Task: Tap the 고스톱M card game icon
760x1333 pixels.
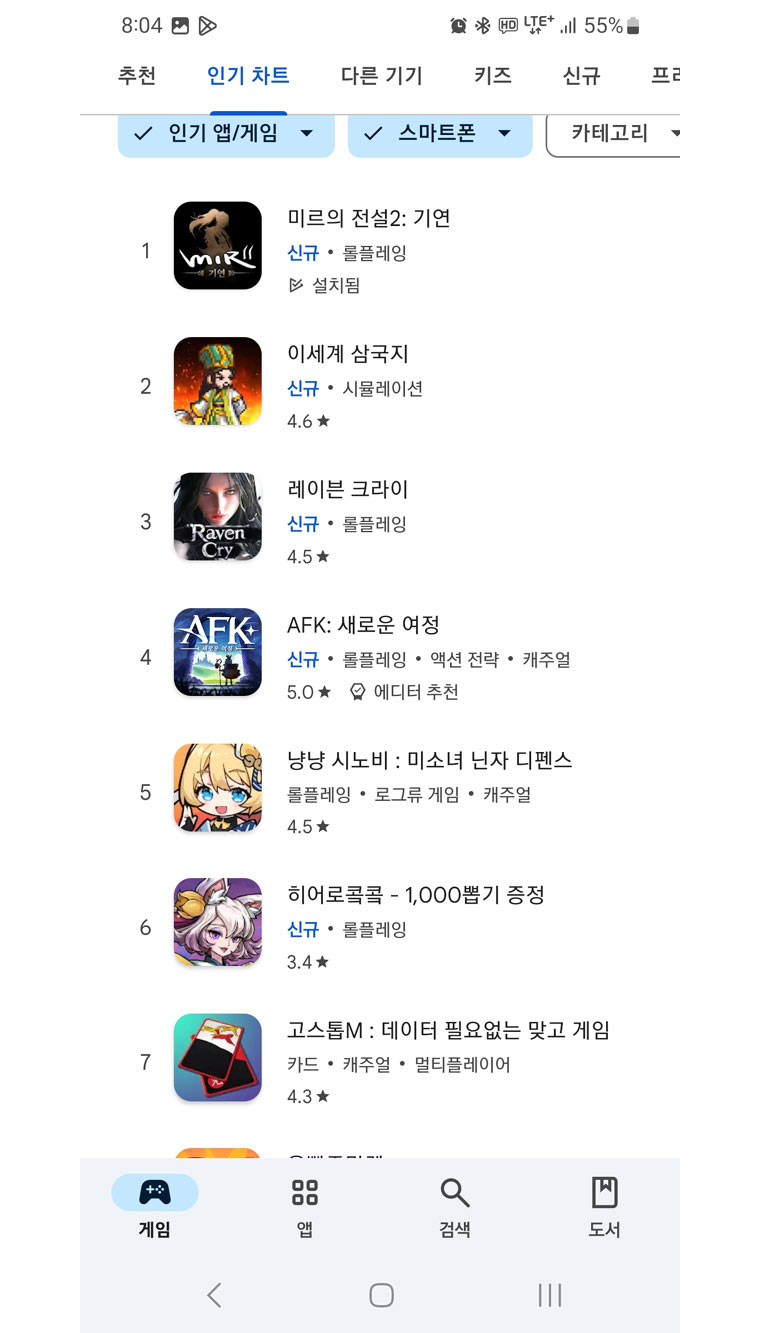Action: (x=217, y=1057)
